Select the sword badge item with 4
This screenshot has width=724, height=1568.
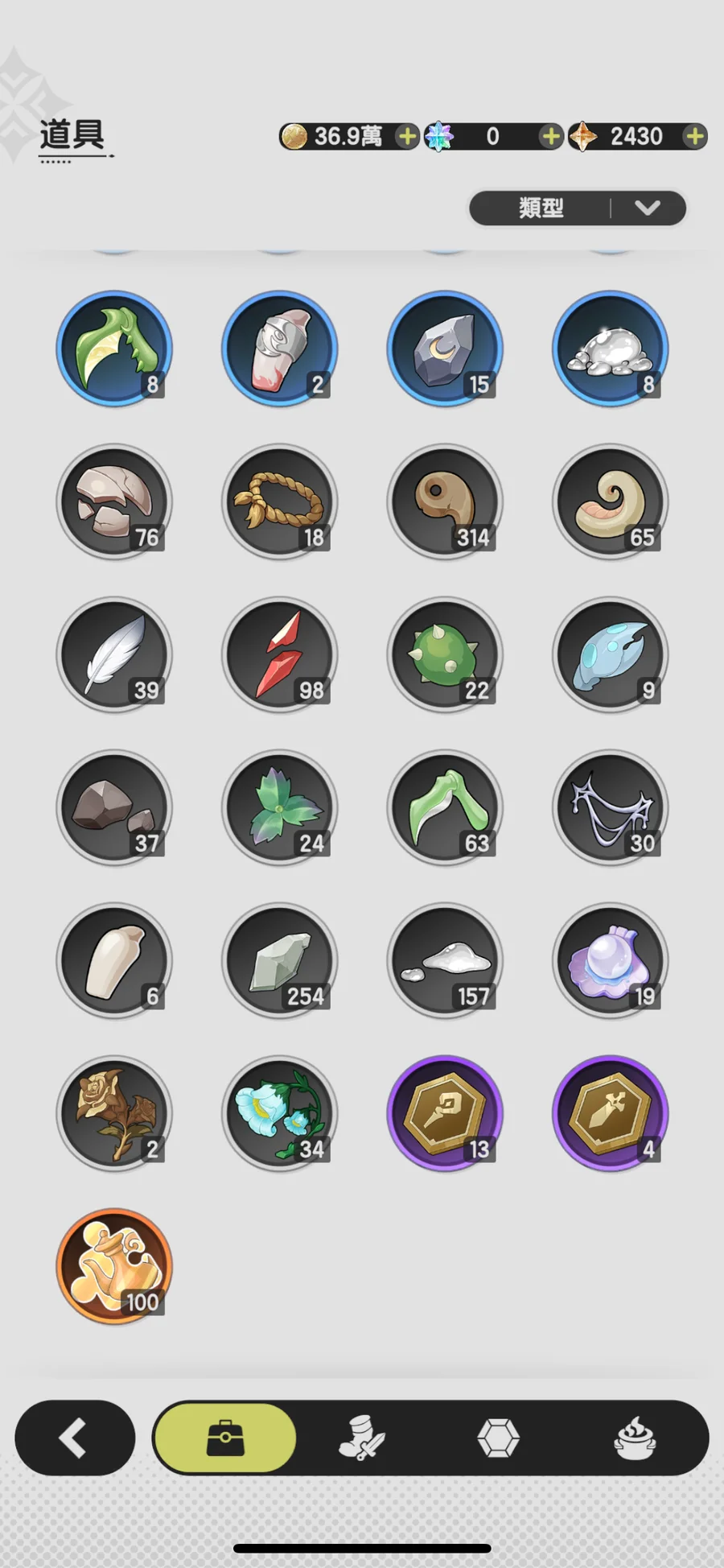610,1113
